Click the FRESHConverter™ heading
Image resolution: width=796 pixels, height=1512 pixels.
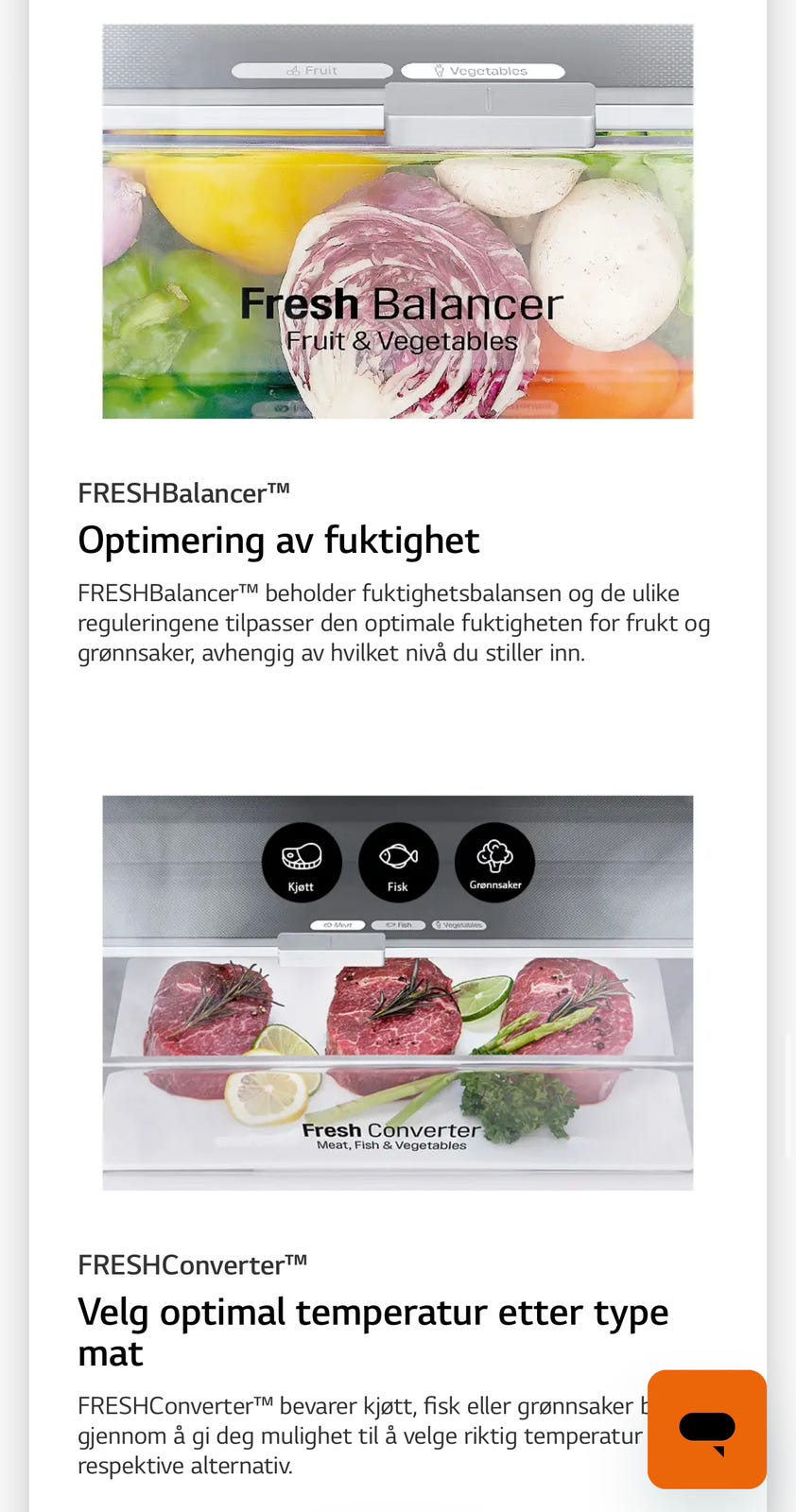193,1263
